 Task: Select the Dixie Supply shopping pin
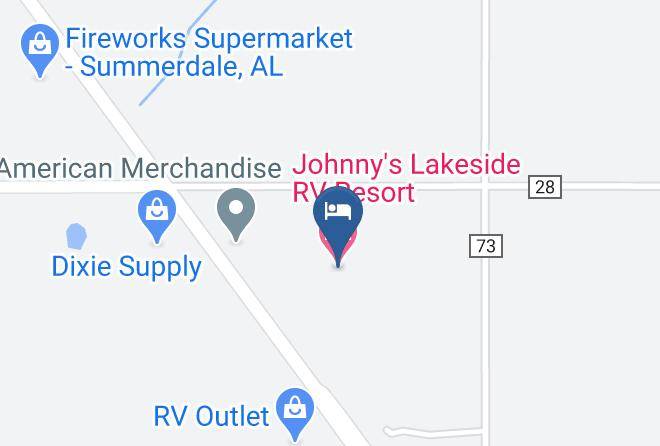[157, 215]
